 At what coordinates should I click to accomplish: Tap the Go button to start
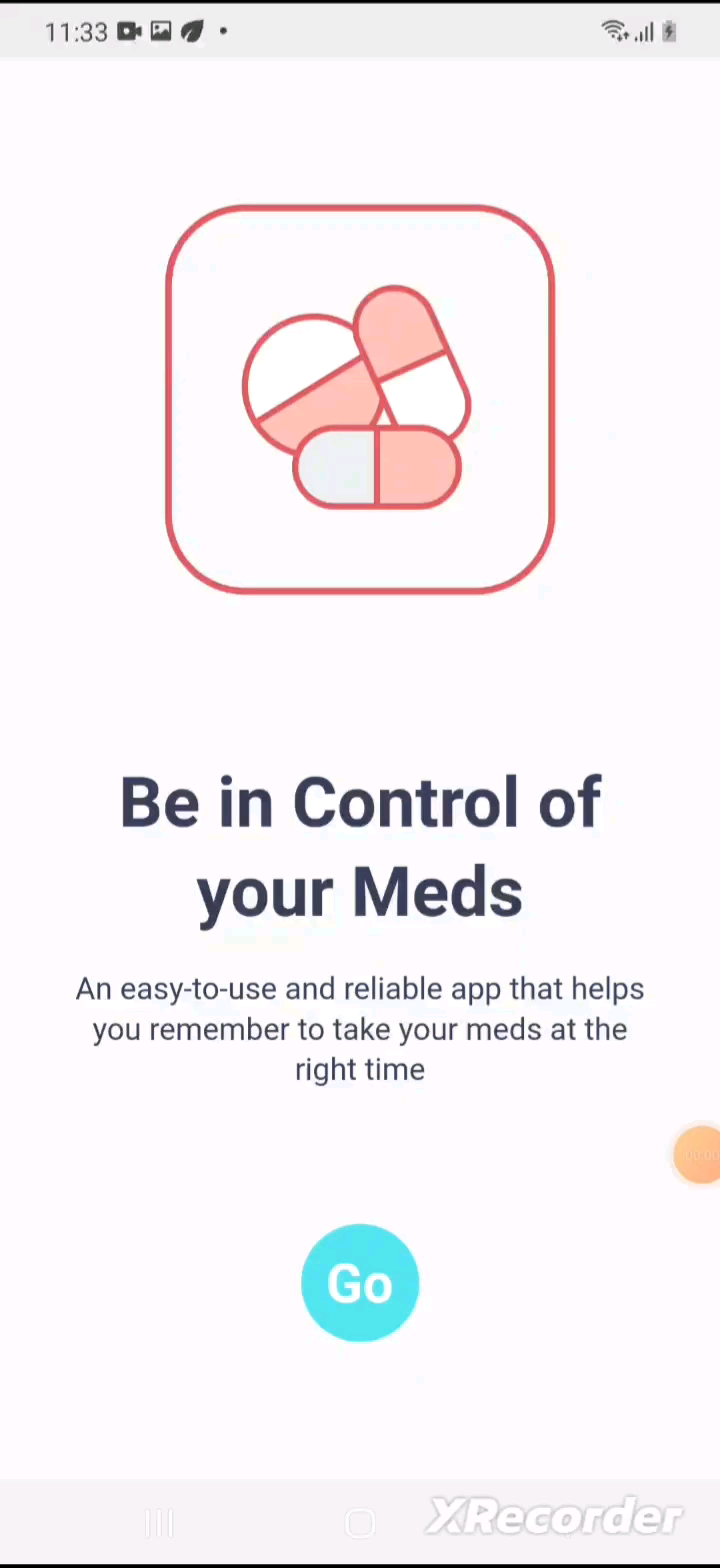[x=360, y=1282]
